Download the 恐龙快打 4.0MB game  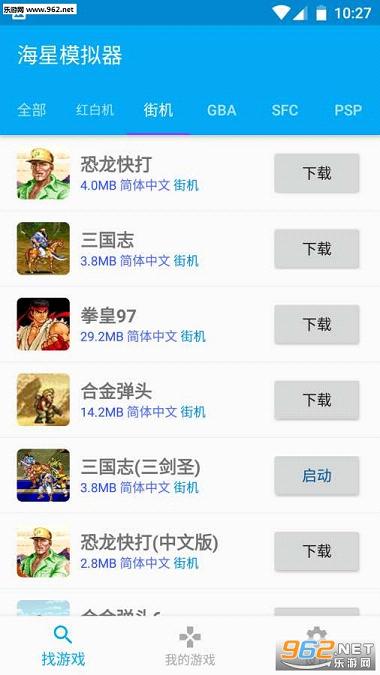(317, 173)
